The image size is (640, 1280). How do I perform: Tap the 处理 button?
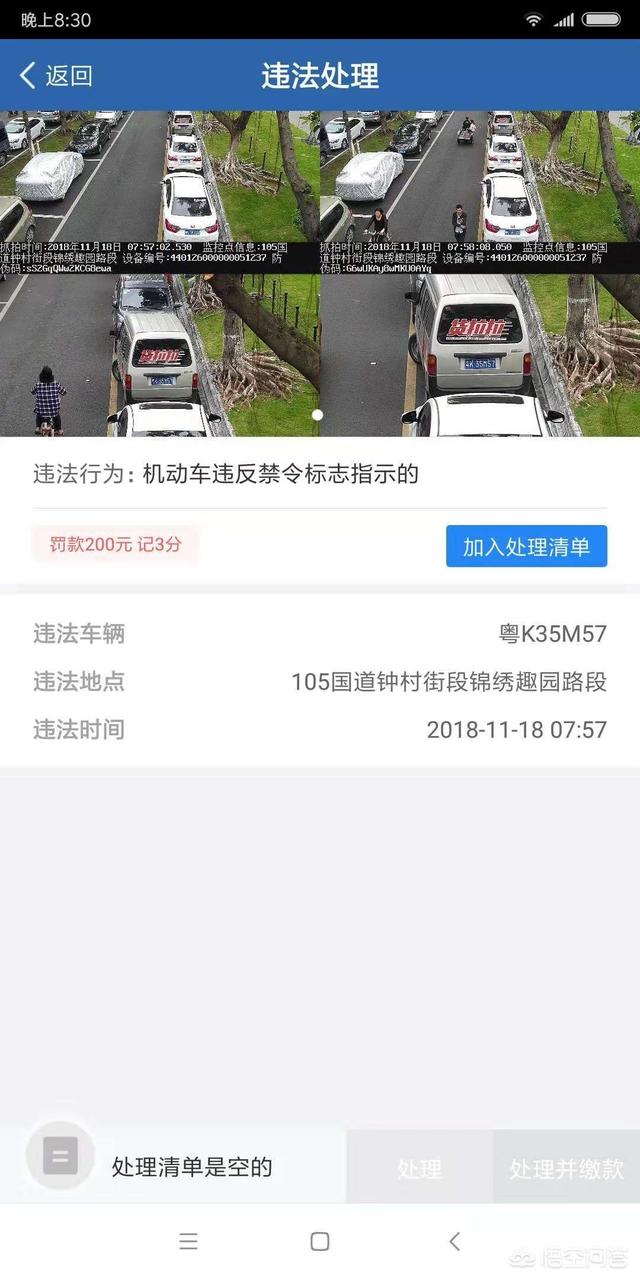click(x=419, y=1167)
